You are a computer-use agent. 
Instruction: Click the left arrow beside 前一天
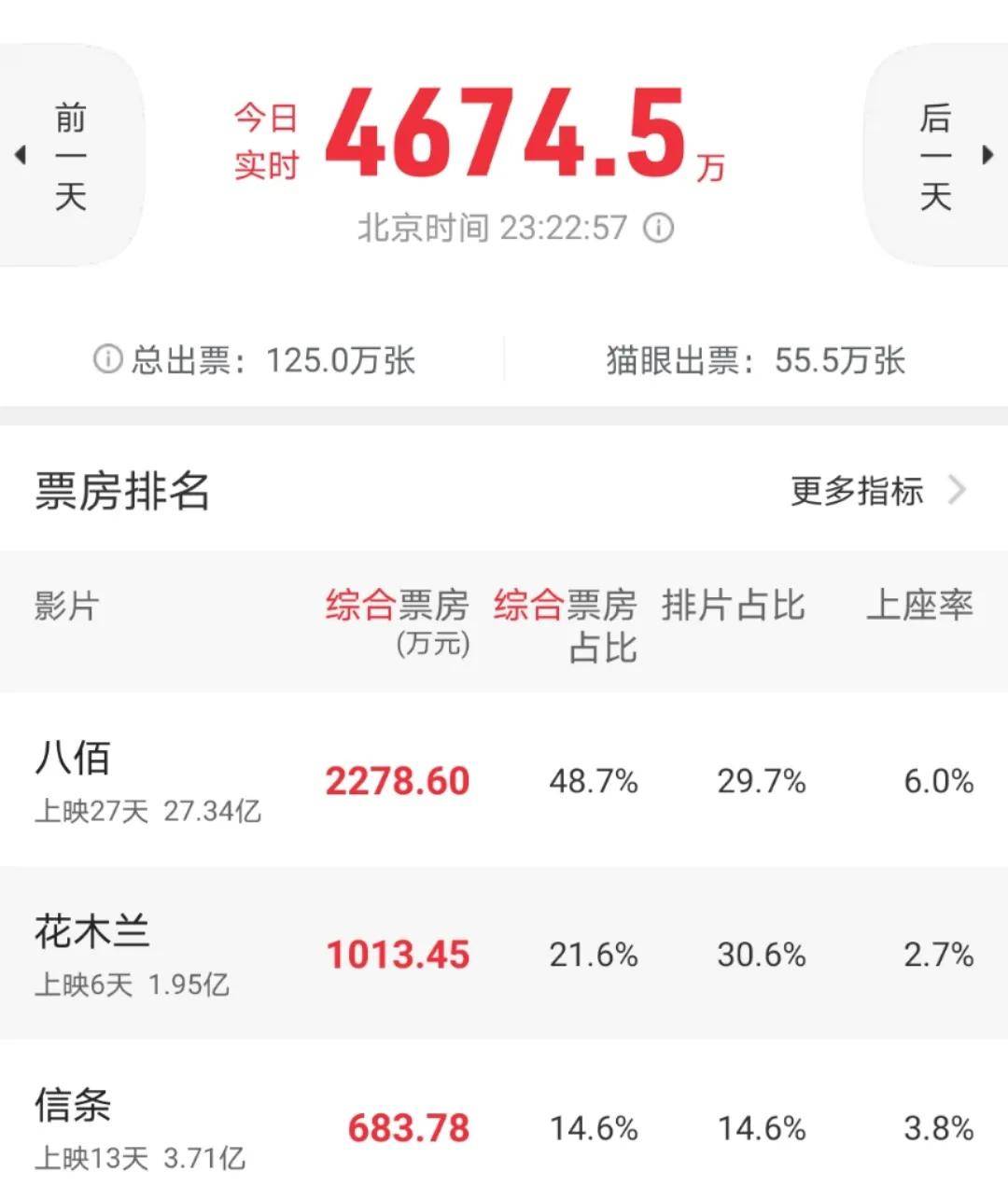pos(21,157)
